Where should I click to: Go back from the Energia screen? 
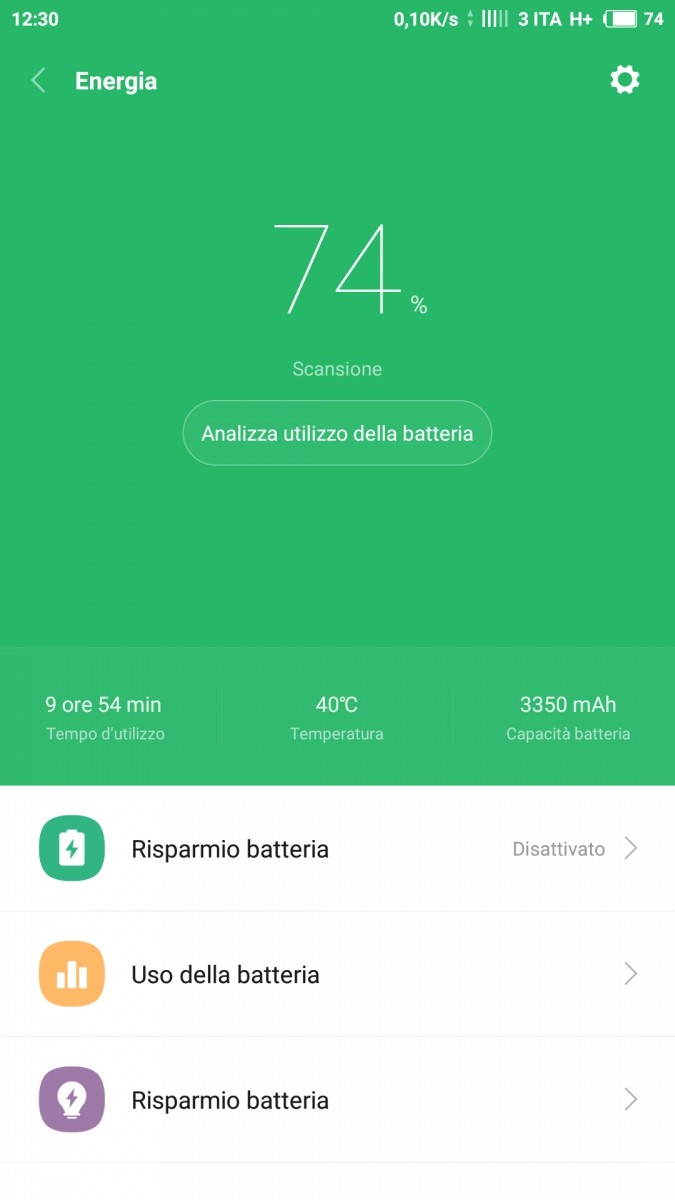39,81
